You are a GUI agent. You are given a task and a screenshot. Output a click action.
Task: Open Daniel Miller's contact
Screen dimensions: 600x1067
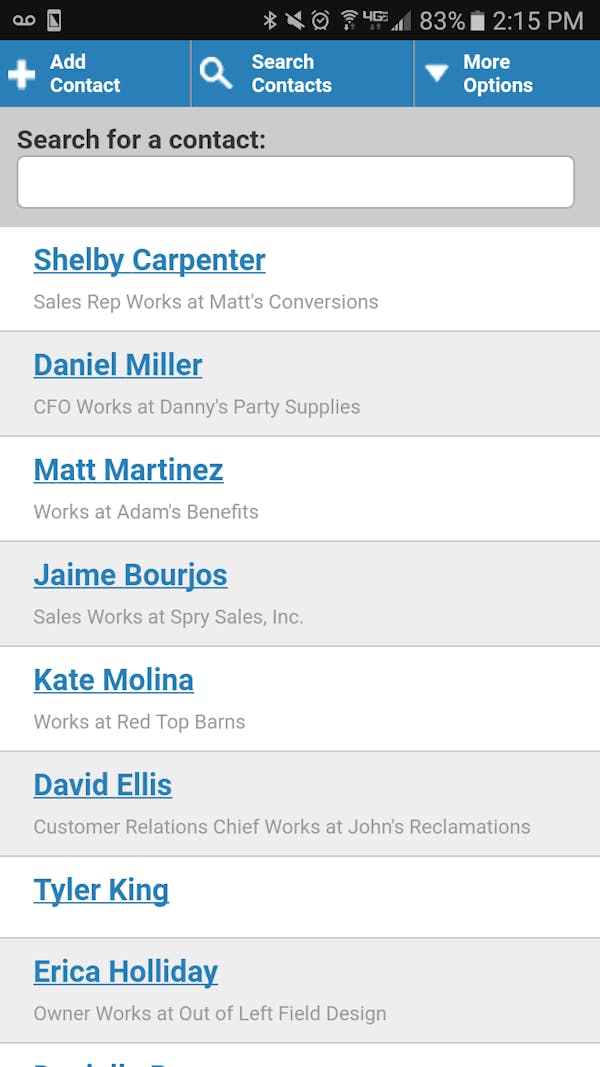click(118, 365)
